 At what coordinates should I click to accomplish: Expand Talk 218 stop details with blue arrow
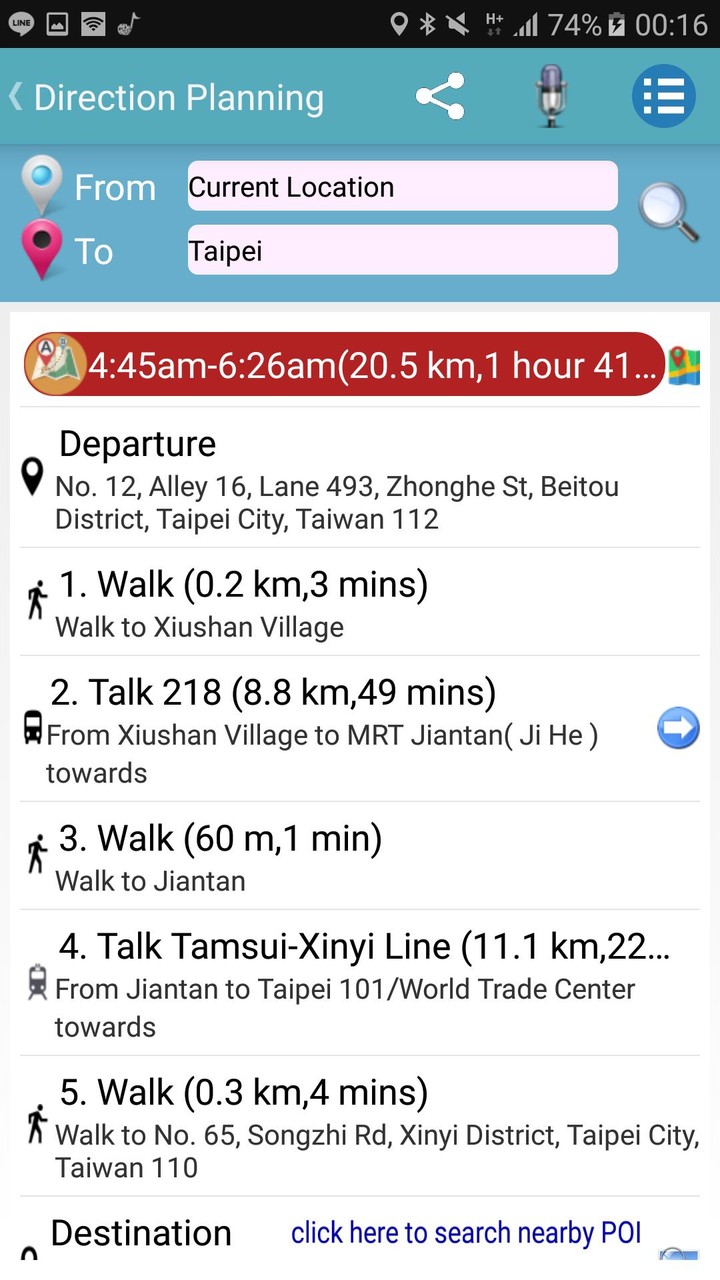(x=678, y=728)
